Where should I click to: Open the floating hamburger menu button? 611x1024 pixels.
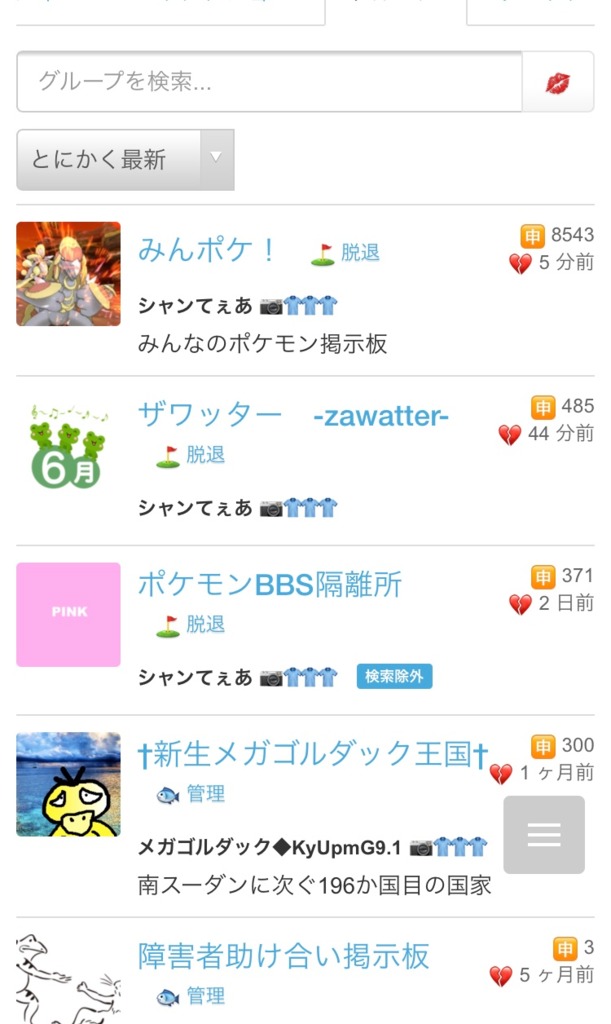(544, 835)
